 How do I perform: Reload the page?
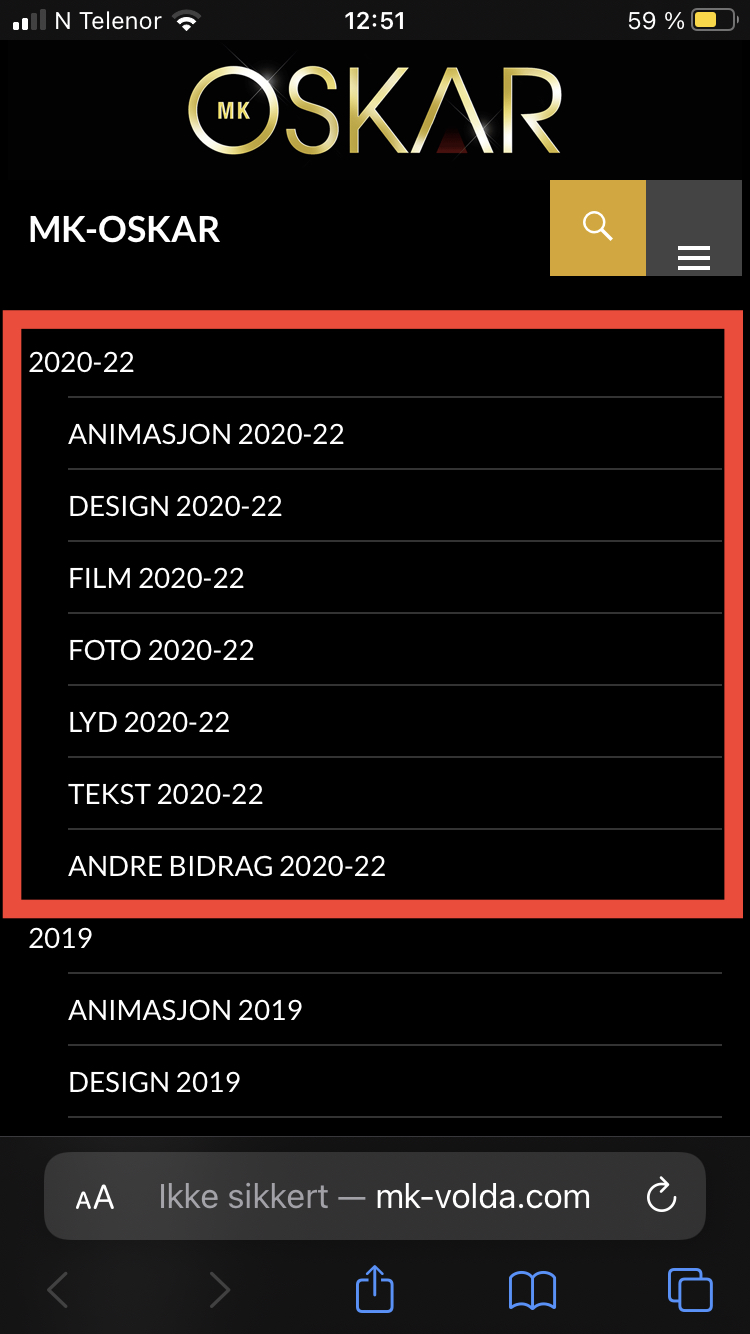click(661, 1196)
